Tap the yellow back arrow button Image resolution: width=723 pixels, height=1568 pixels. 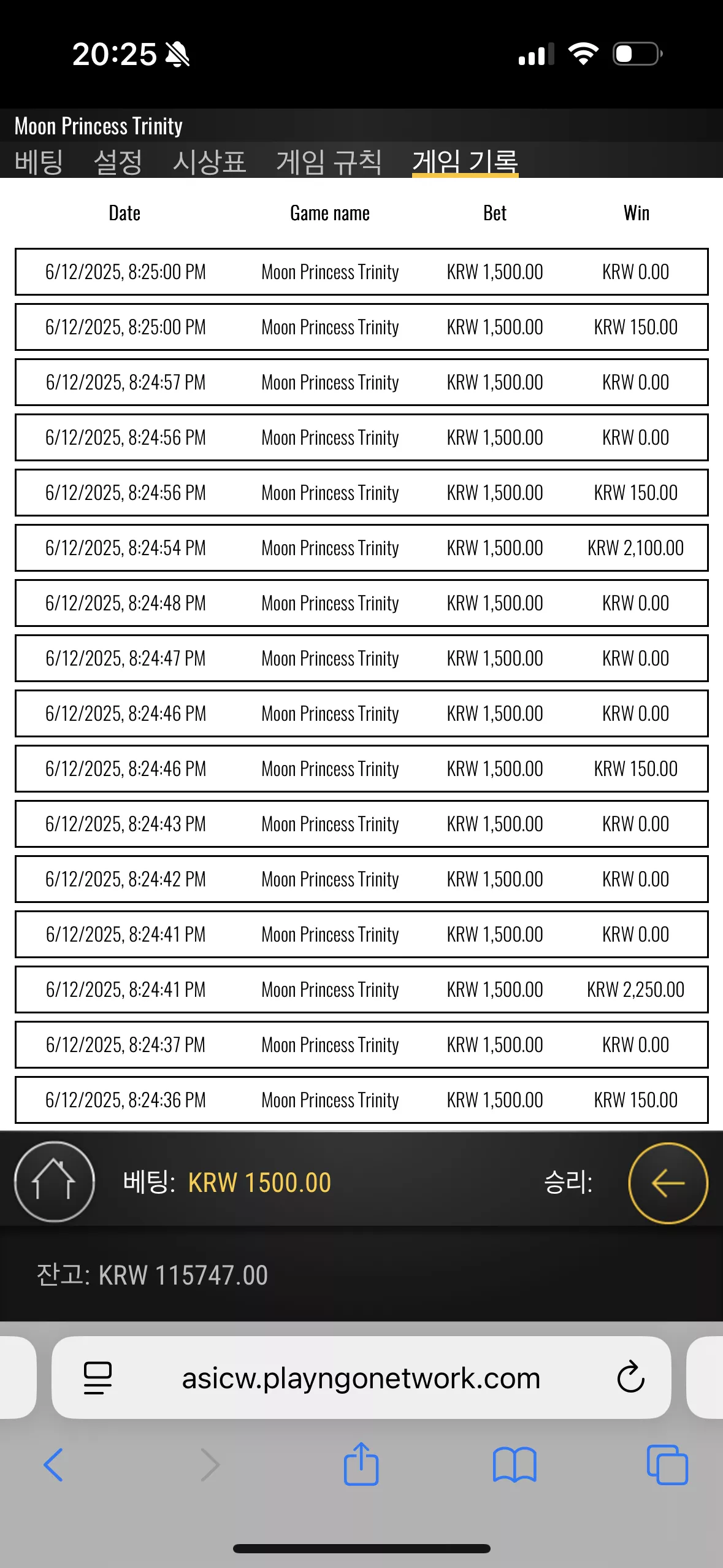pos(668,1183)
